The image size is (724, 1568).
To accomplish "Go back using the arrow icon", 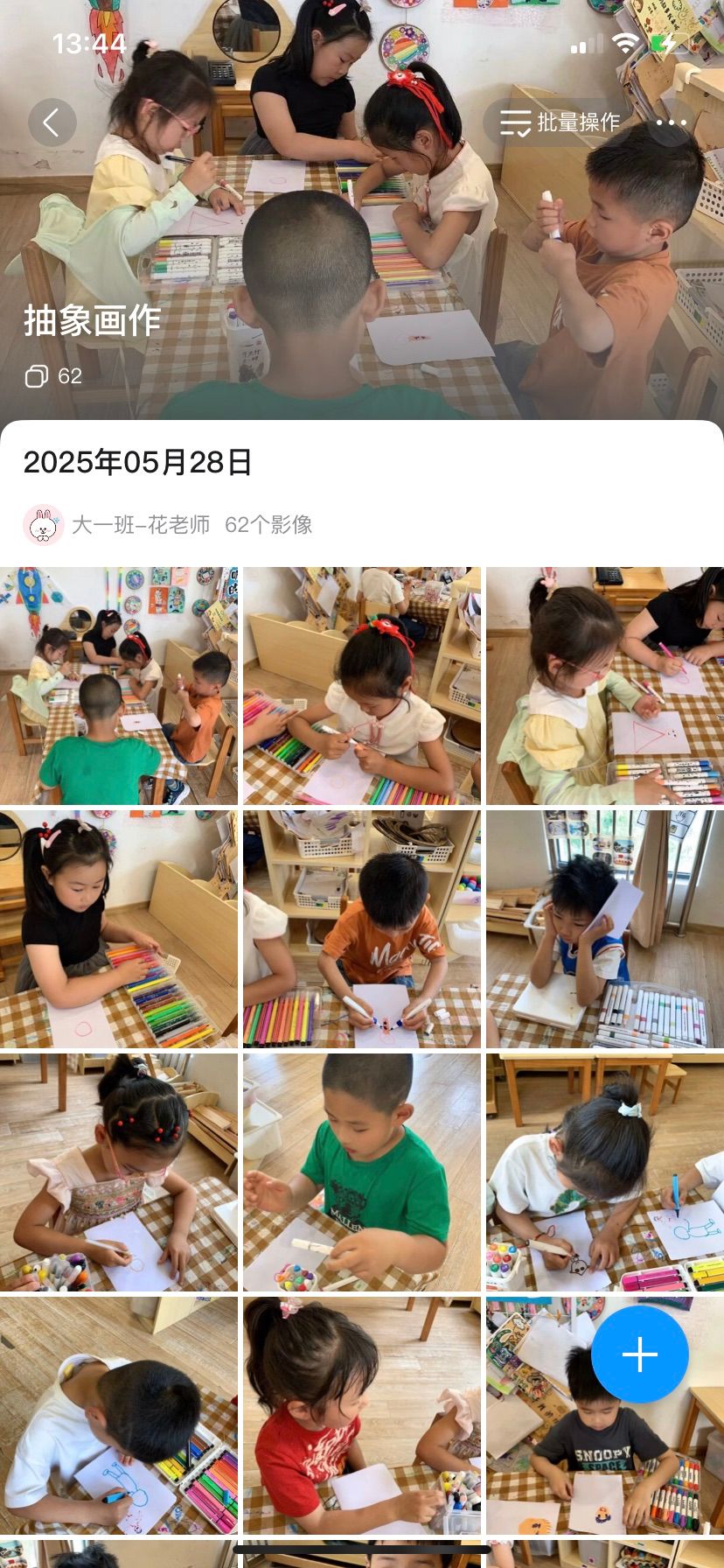I will [x=52, y=122].
